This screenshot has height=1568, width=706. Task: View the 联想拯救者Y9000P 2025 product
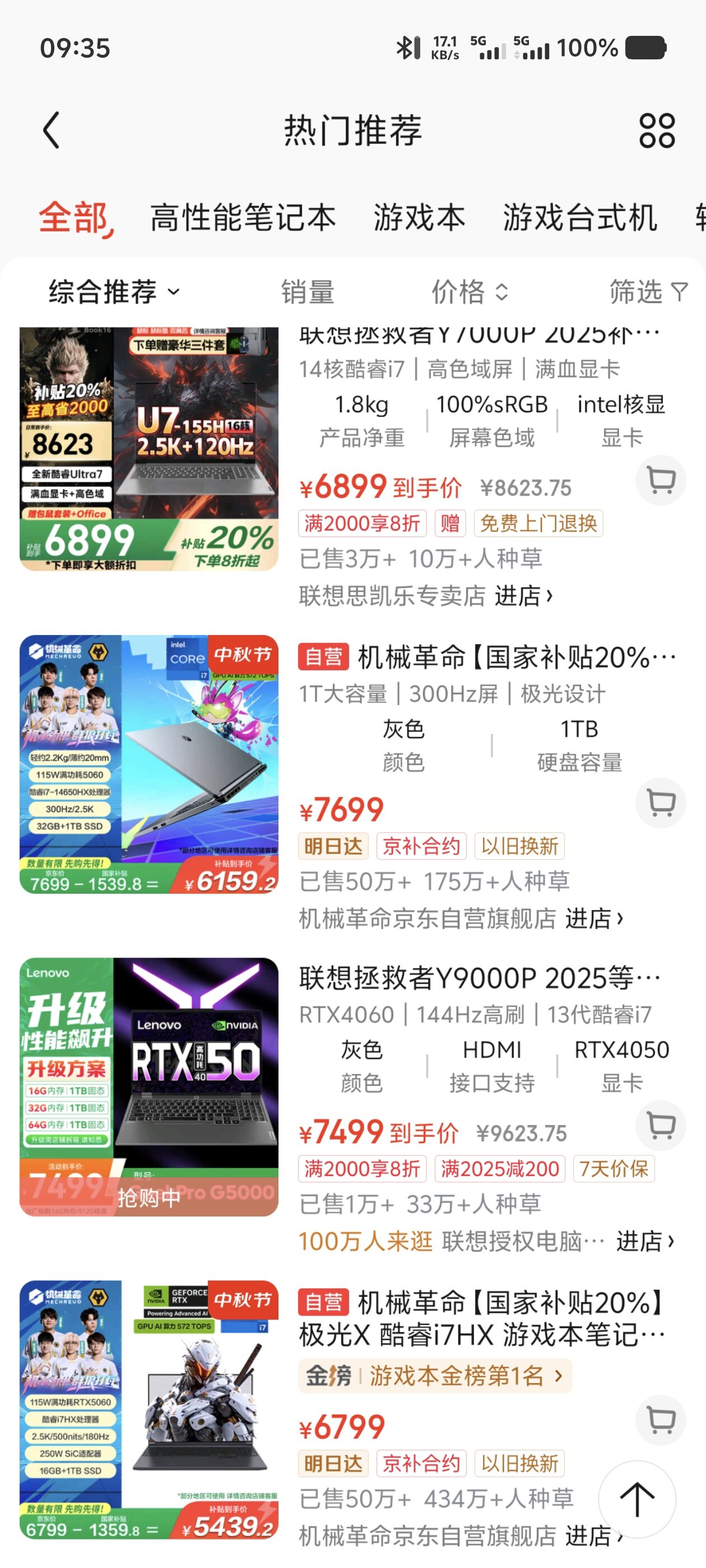tap(480, 978)
